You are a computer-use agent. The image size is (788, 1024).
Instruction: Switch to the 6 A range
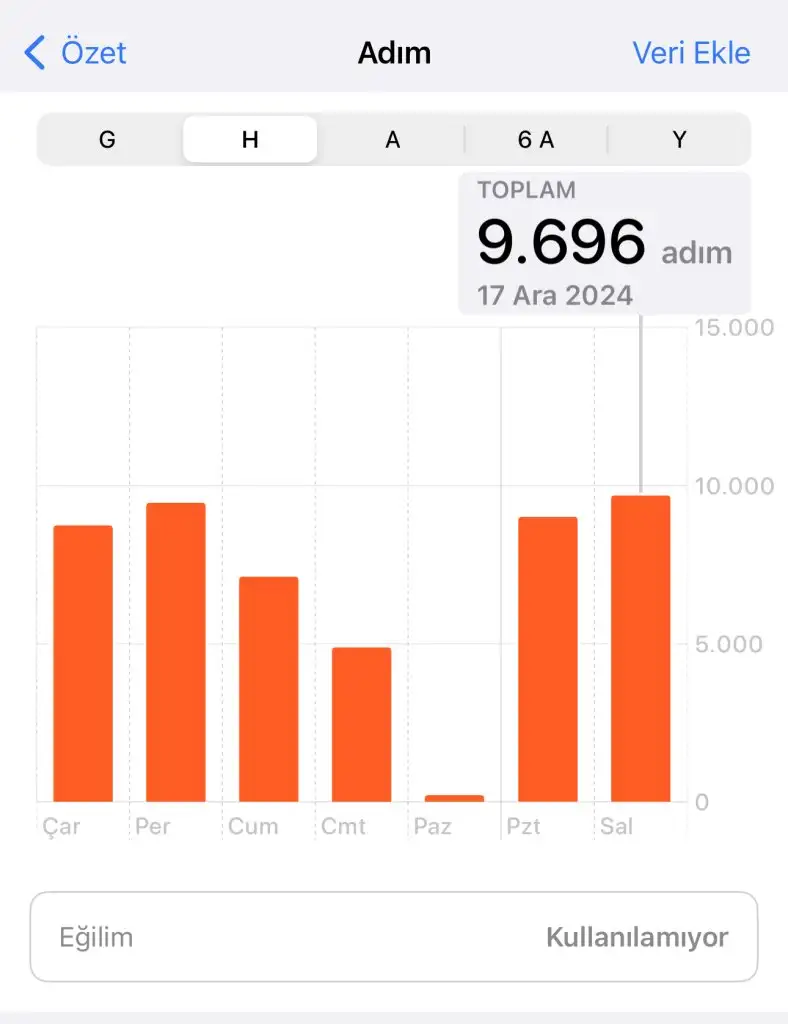(x=536, y=140)
